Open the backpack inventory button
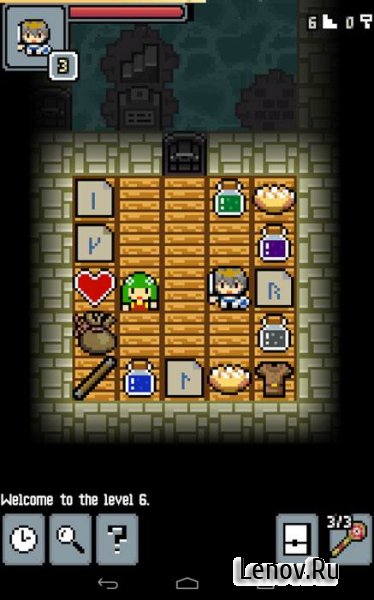This screenshot has height=600, width=374. pos(297,539)
